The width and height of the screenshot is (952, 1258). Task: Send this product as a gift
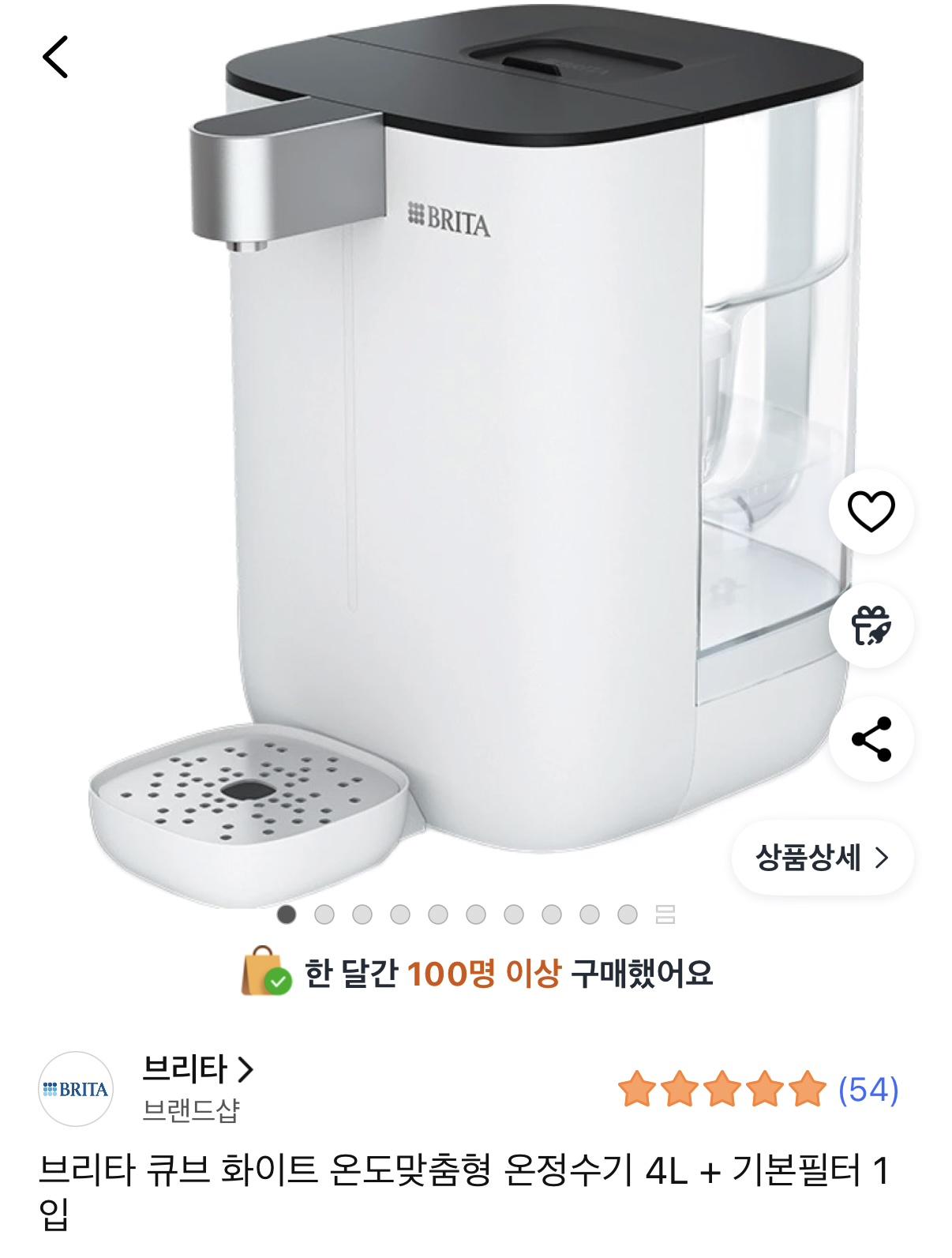pyautogui.click(x=871, y=625)
